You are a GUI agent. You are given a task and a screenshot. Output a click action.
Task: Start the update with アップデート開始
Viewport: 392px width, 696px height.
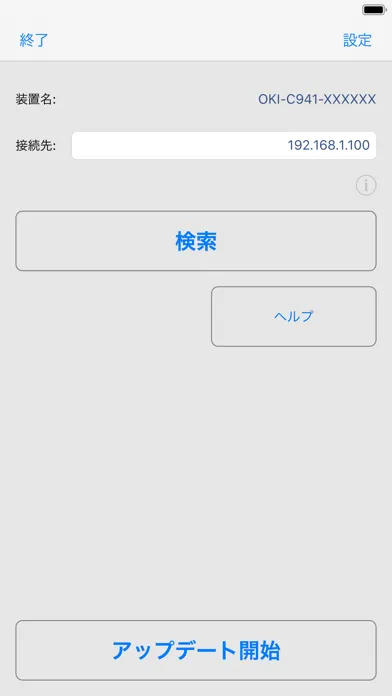196,650
